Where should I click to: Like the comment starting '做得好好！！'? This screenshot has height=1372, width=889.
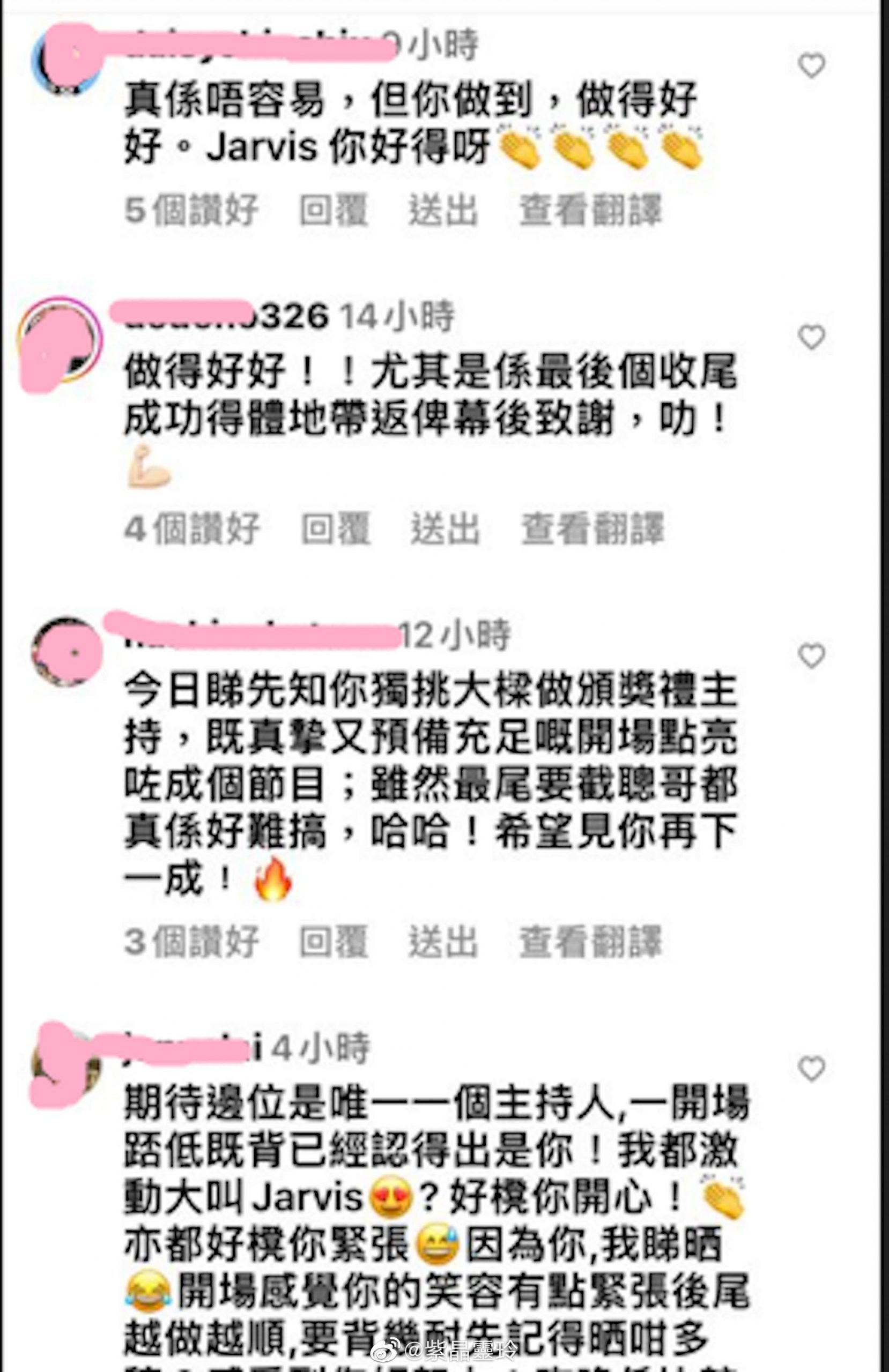click(811, 337)
